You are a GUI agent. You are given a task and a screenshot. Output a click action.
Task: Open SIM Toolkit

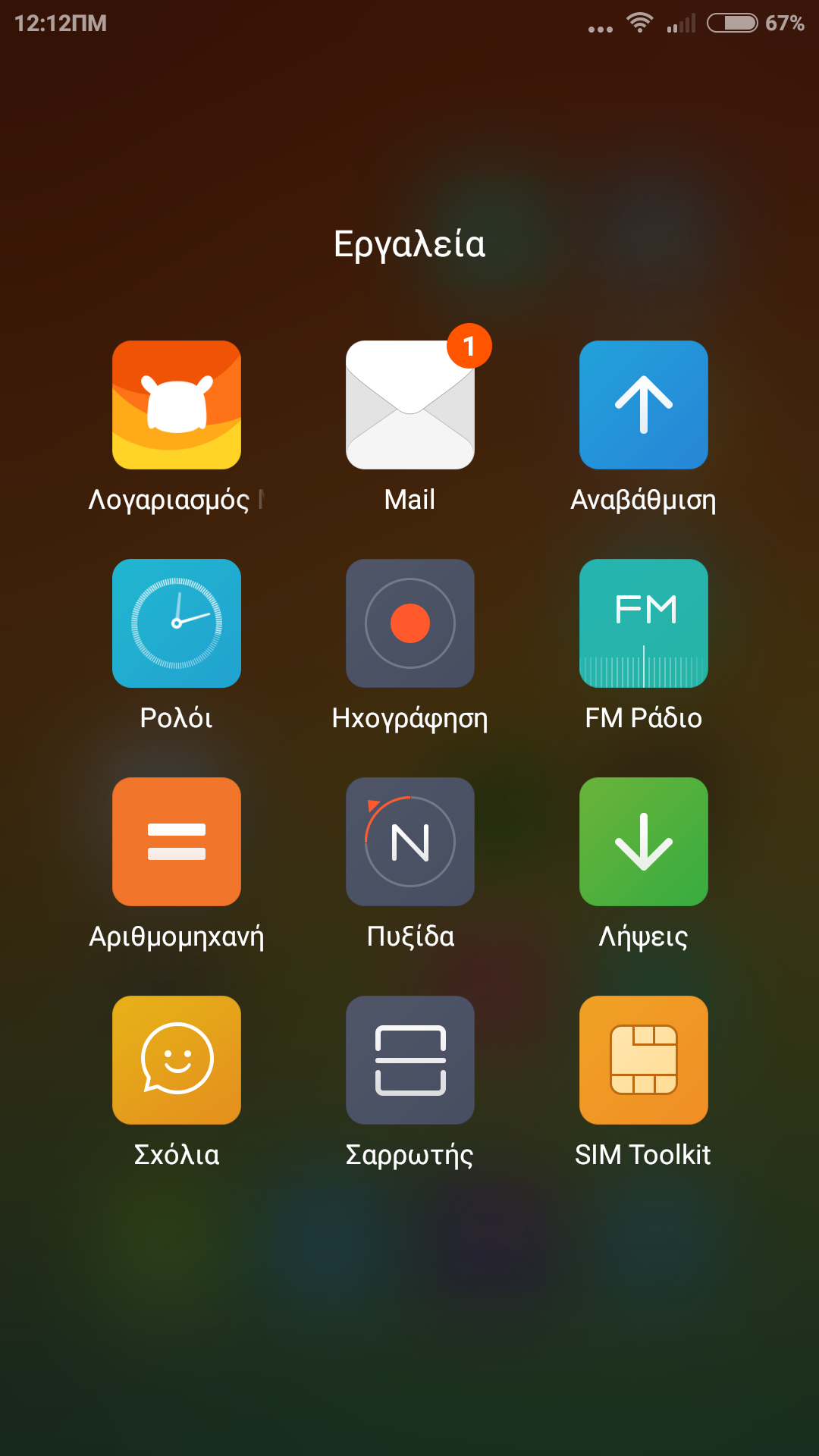(x=644, y=1060)
